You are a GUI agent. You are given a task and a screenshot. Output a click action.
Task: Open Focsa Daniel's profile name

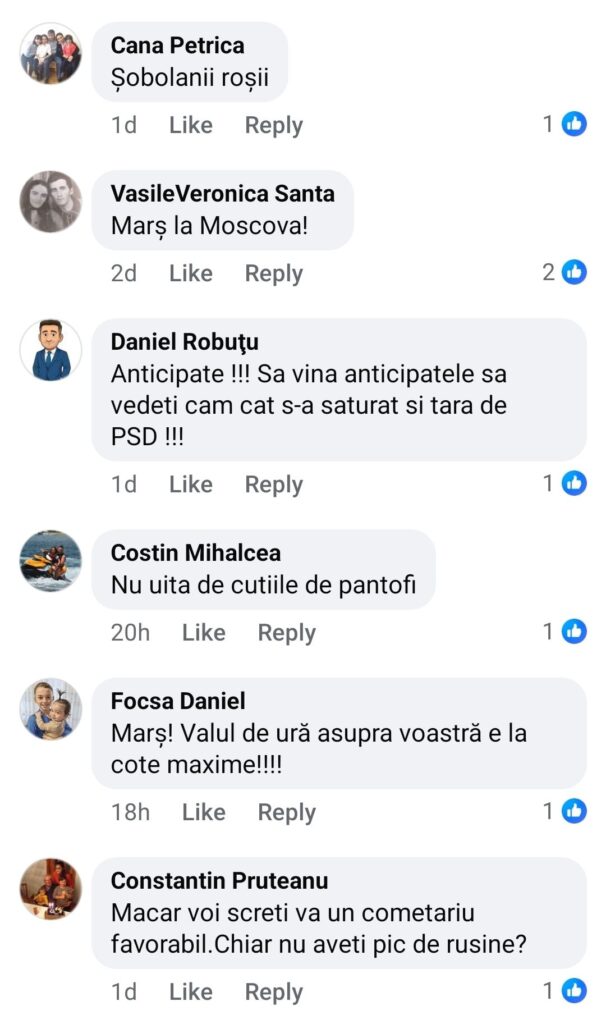coord(178,701)
